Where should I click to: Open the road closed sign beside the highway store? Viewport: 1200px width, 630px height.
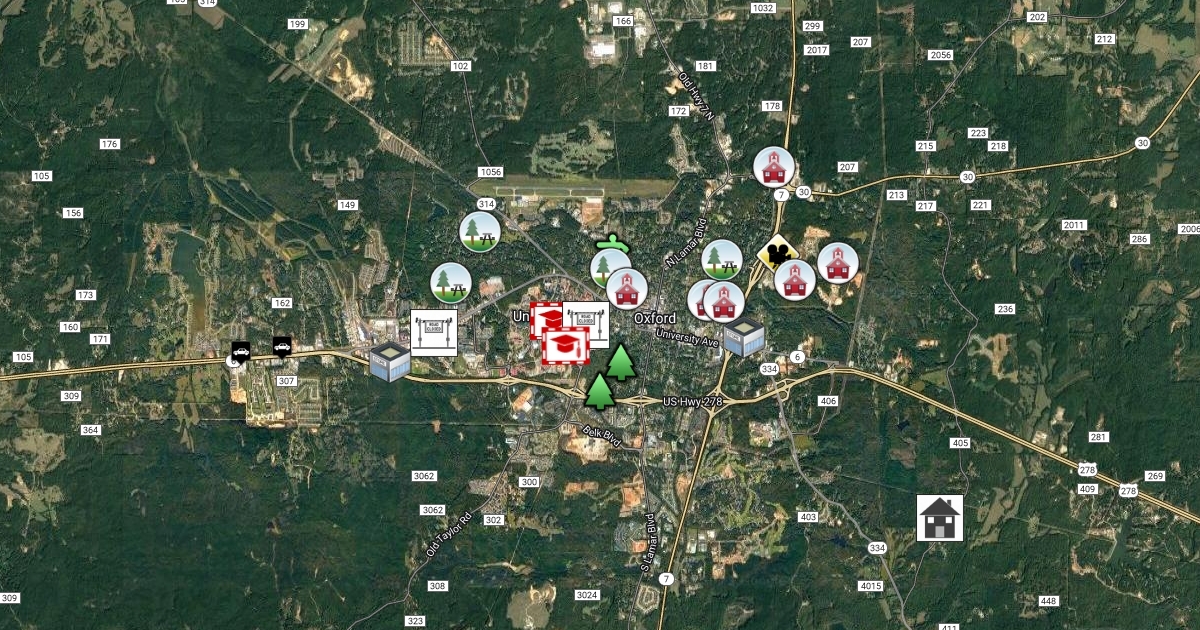pyautogui.click(x=434, y=332)
